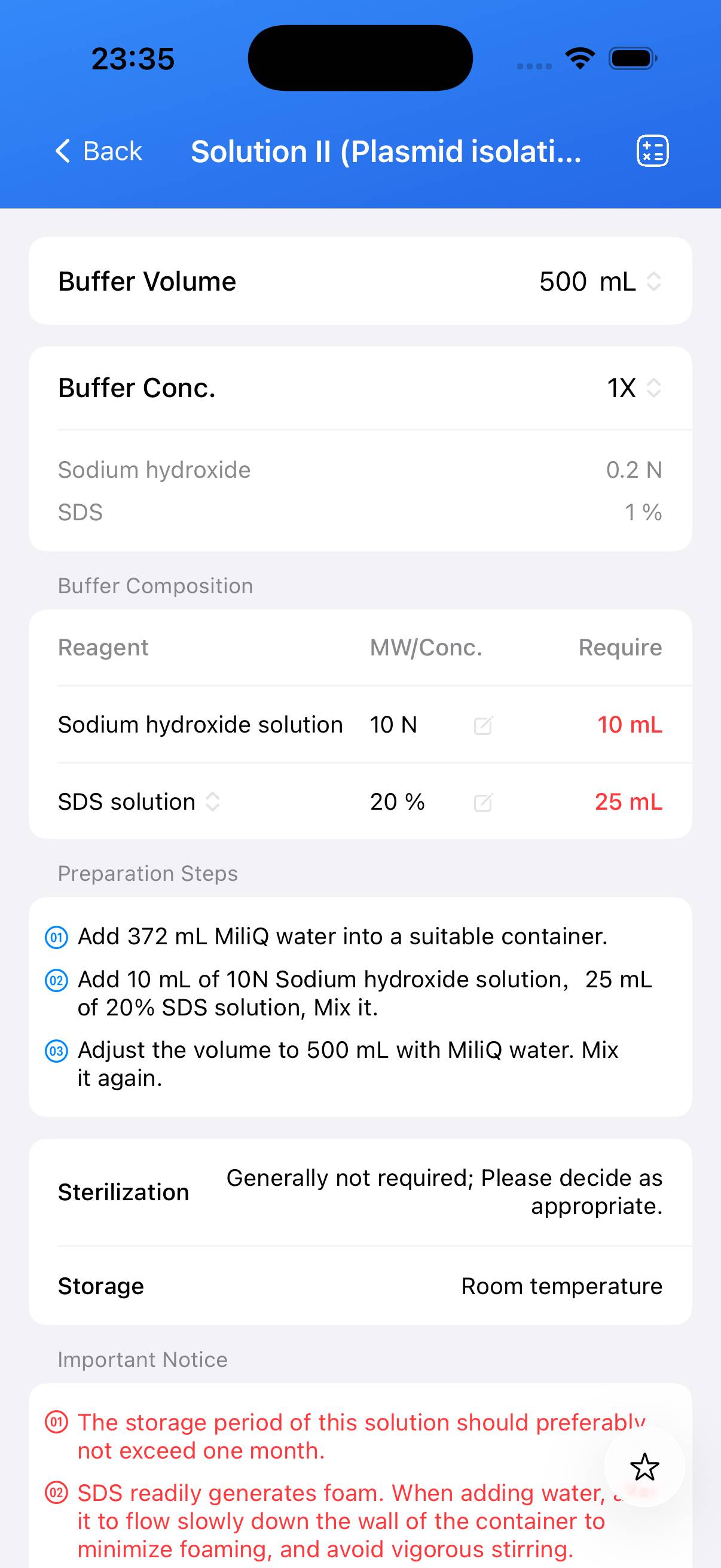The width and height of the screenshot is (721, 1568).
Task: Select preparation step 02 badge
Action: (57, 980)
